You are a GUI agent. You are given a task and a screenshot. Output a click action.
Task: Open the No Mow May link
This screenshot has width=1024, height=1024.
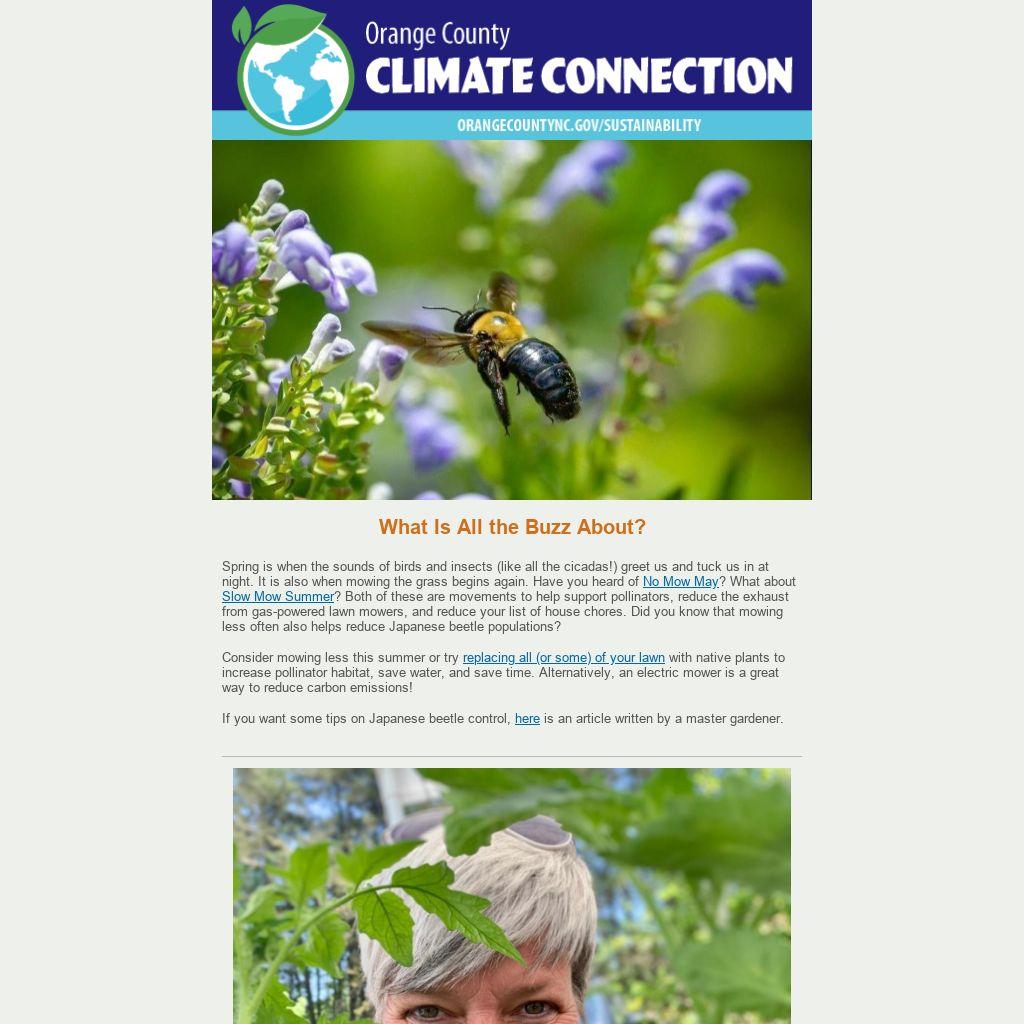coord(680,582)
